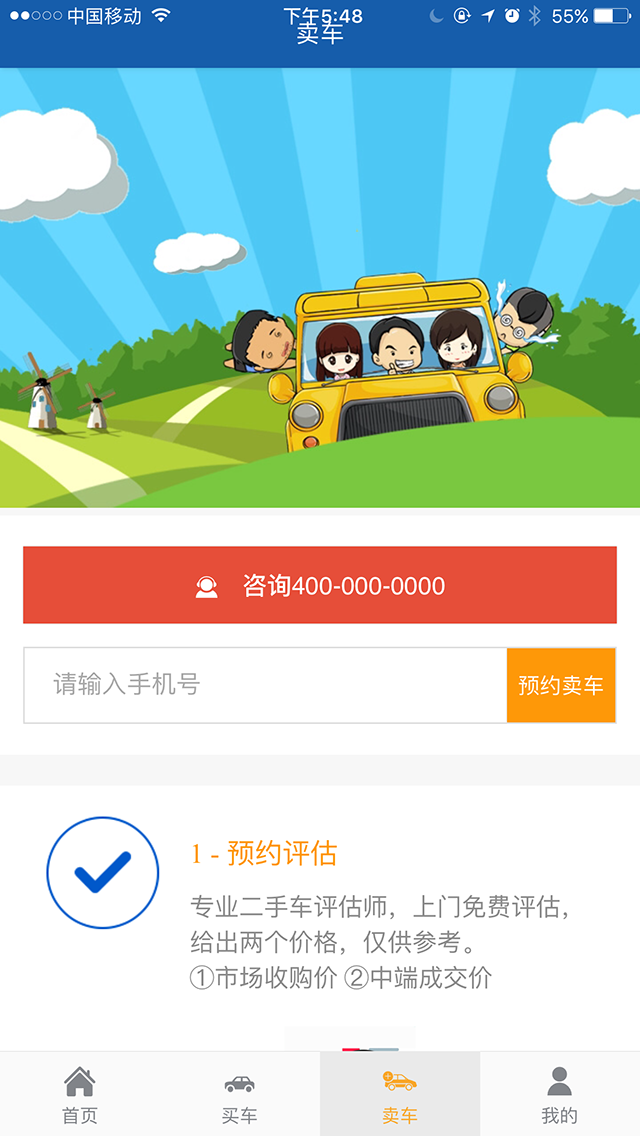Viewport: 640px width, 1136px height.
Task: Switch to the 买车 tab
Action: [x=240, y=1094]
